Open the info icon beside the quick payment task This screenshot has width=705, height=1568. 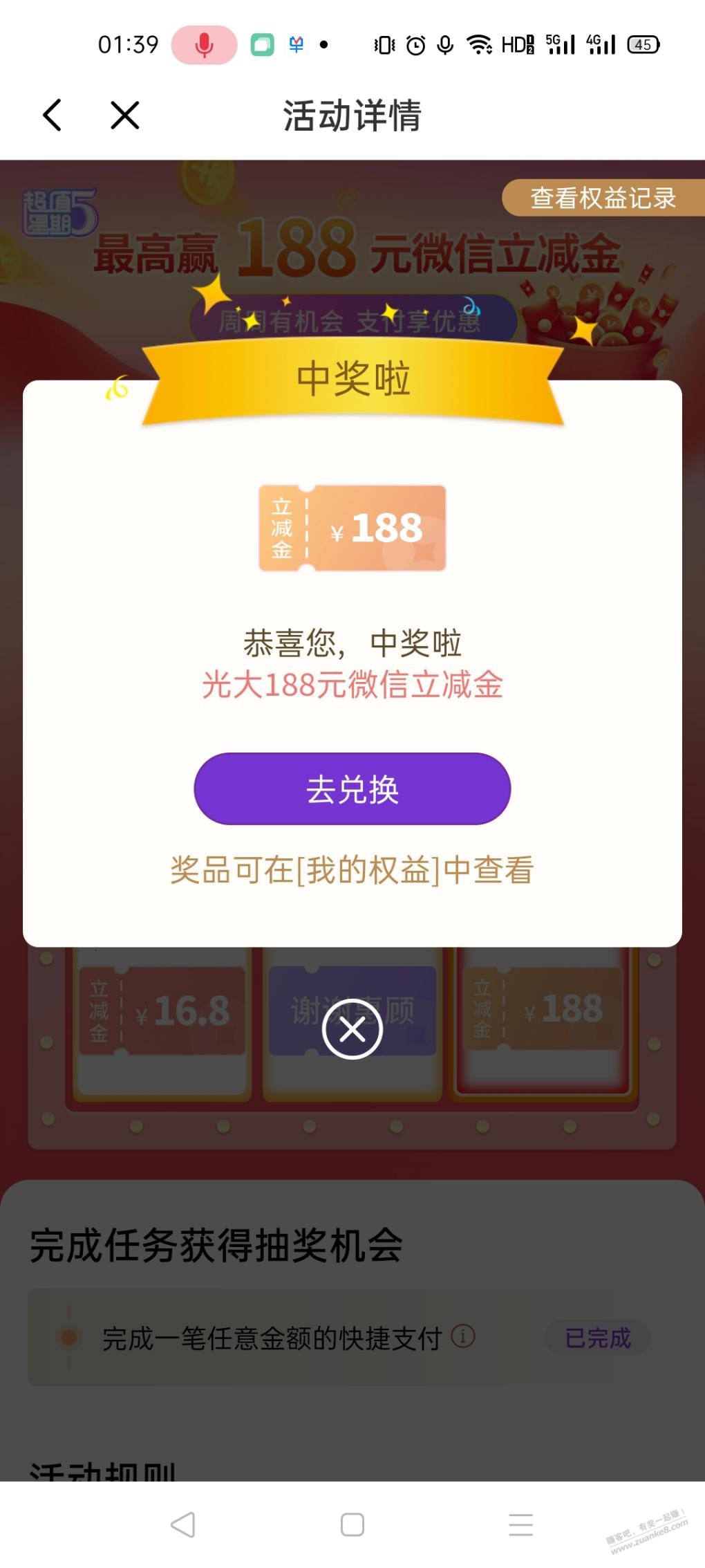click(463, 1336)
